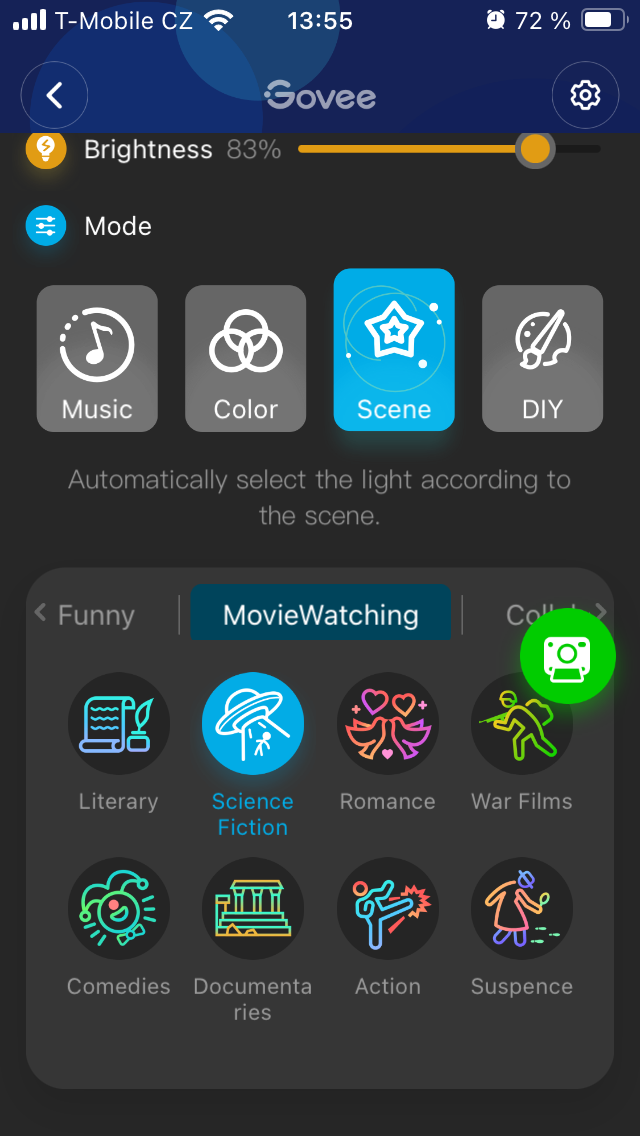
Task: Switch to the Funny scene tab
Action: click(96, 615)
